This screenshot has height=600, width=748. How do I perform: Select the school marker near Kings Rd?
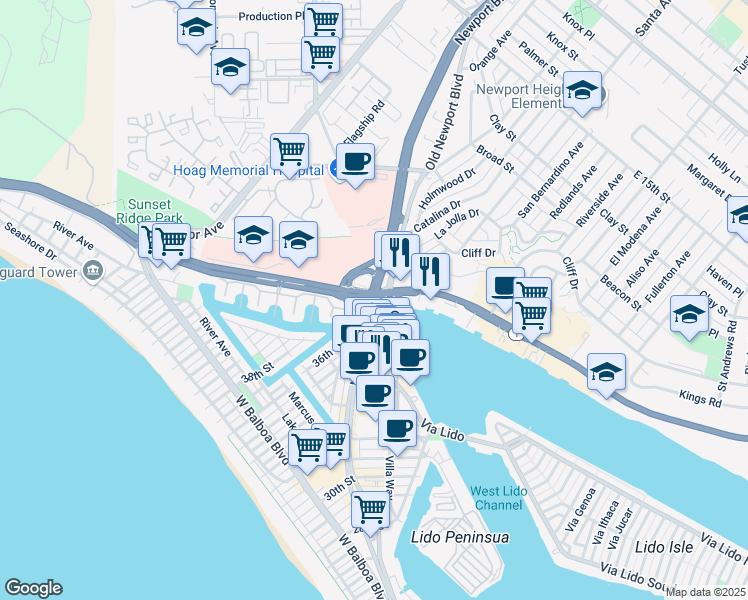[x=606, y=373]
